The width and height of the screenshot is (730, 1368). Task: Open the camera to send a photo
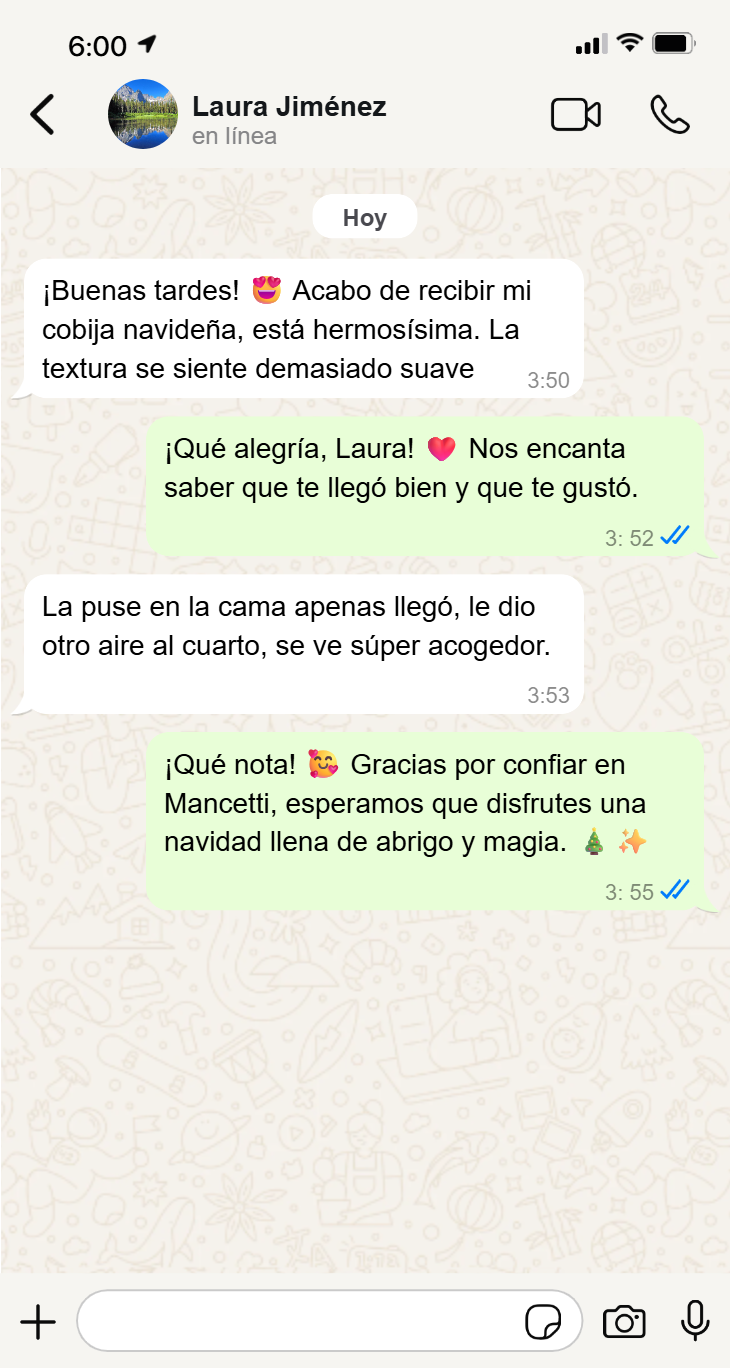[624, 1322]
